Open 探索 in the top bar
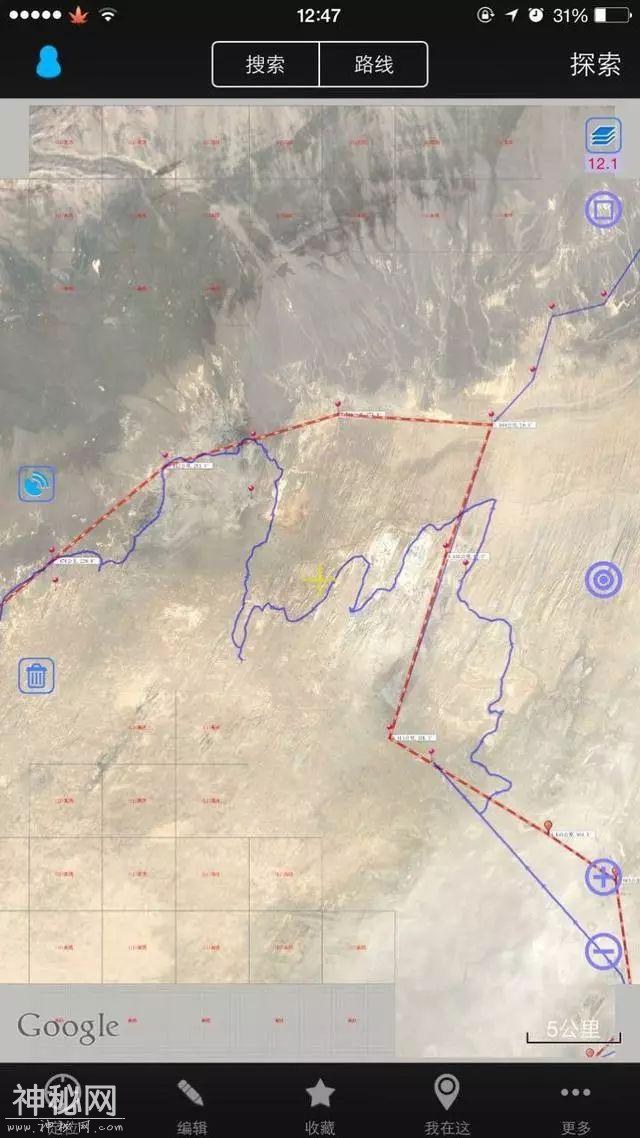640x1138 pixels. 595,65
